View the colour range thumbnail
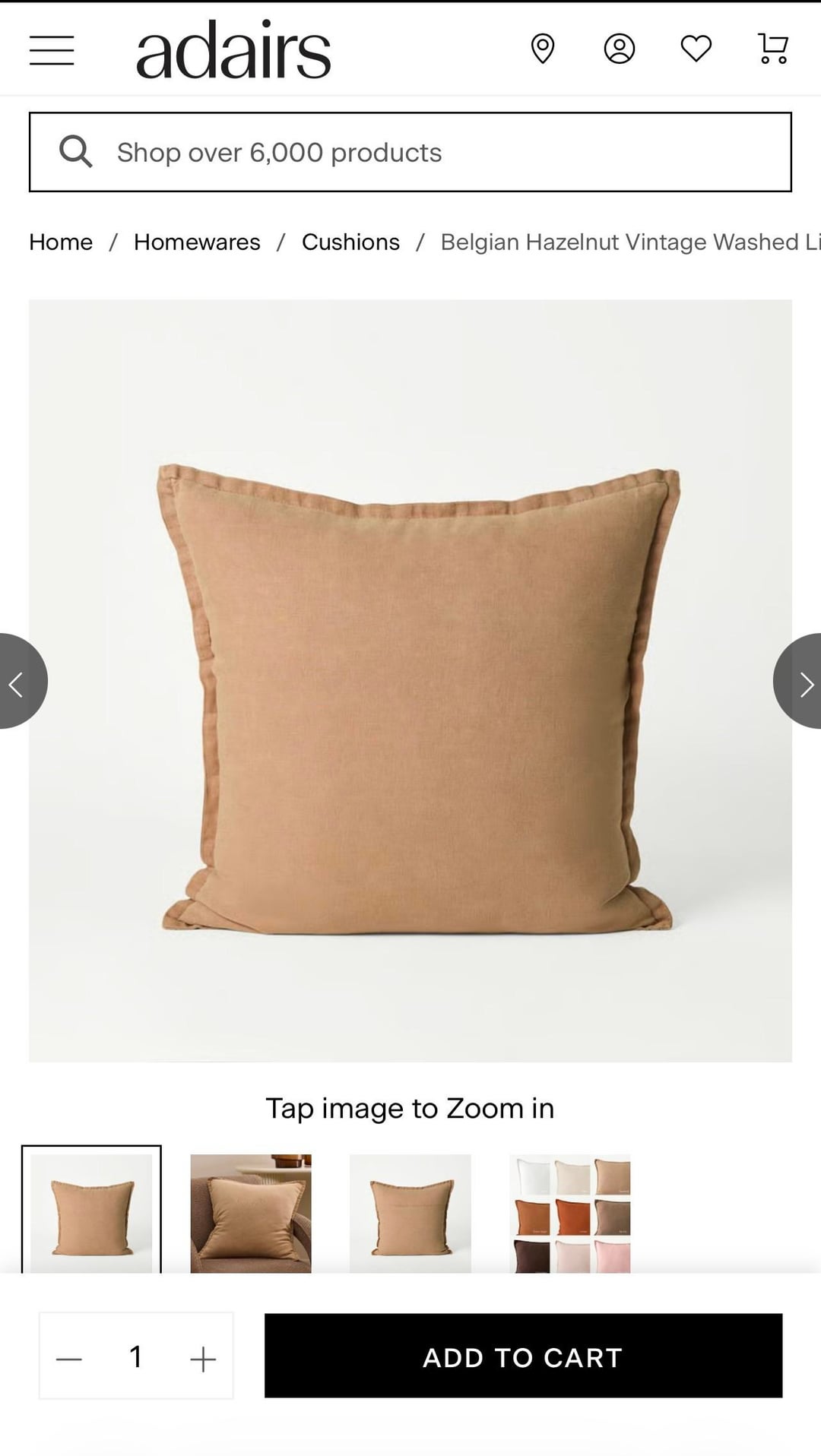Image resolution: width=821 pixels, height=1456 pixels. pos(570,1213)
